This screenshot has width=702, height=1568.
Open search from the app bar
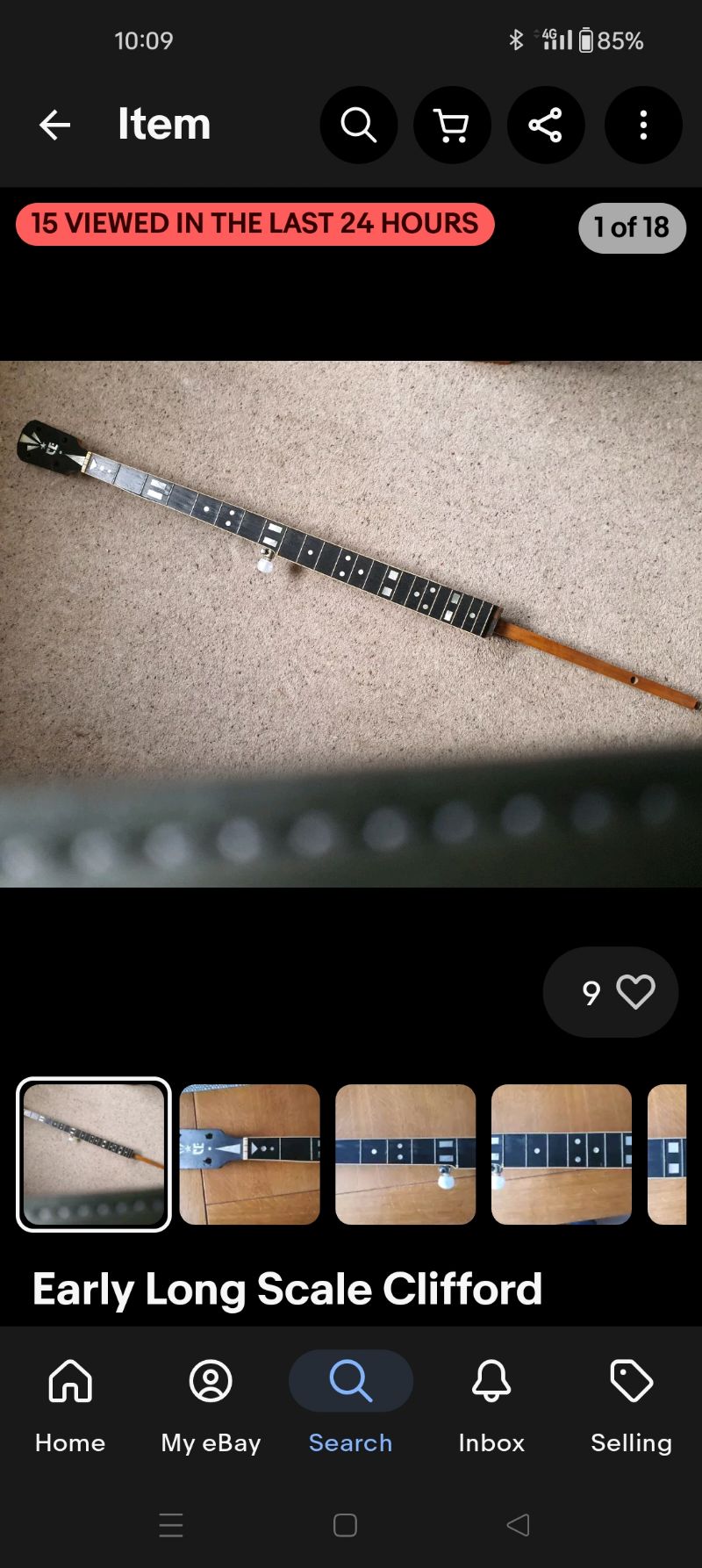(x=358, y=125)
